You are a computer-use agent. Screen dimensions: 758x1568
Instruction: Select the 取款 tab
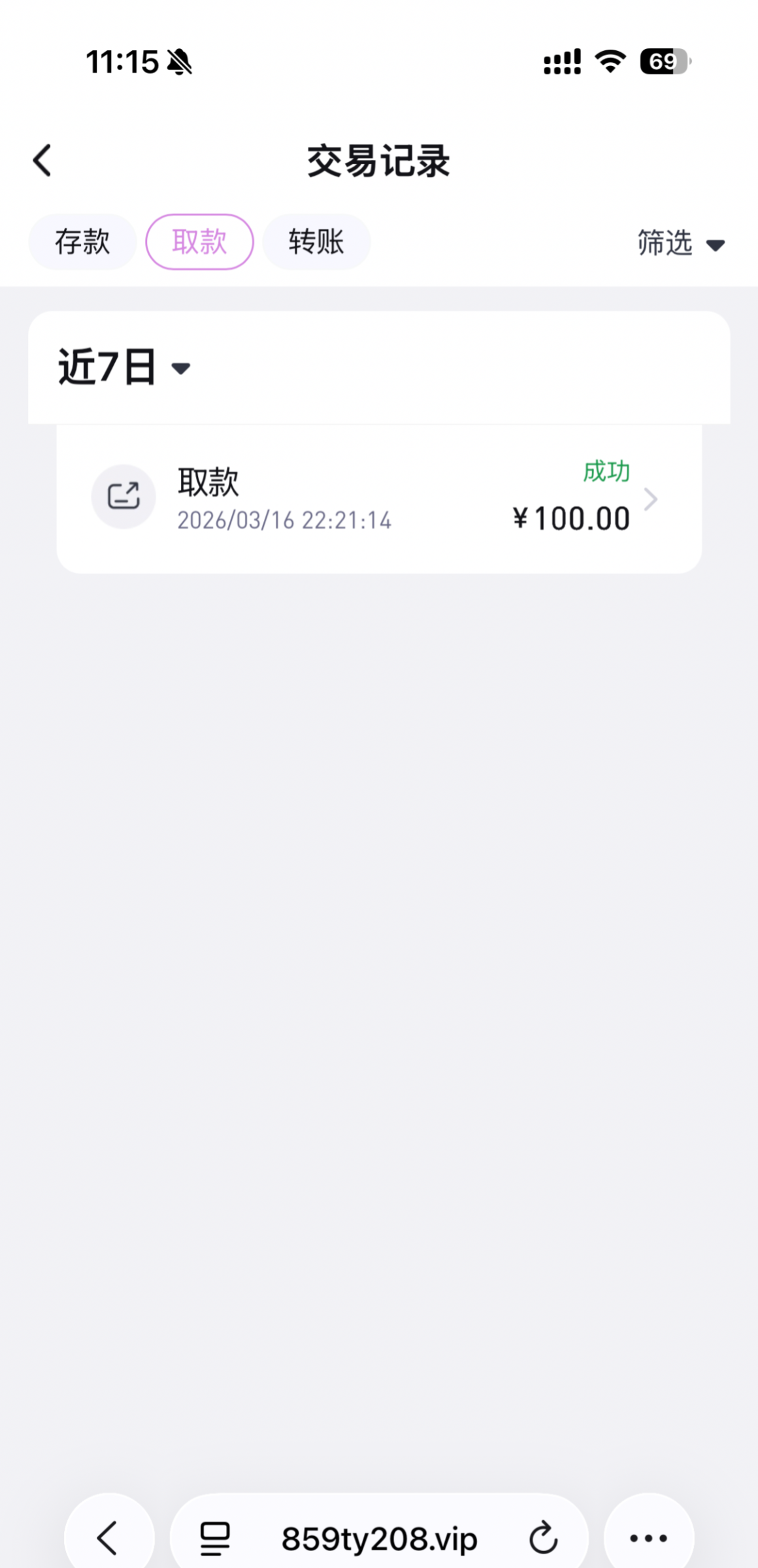(x=199, y=242)
